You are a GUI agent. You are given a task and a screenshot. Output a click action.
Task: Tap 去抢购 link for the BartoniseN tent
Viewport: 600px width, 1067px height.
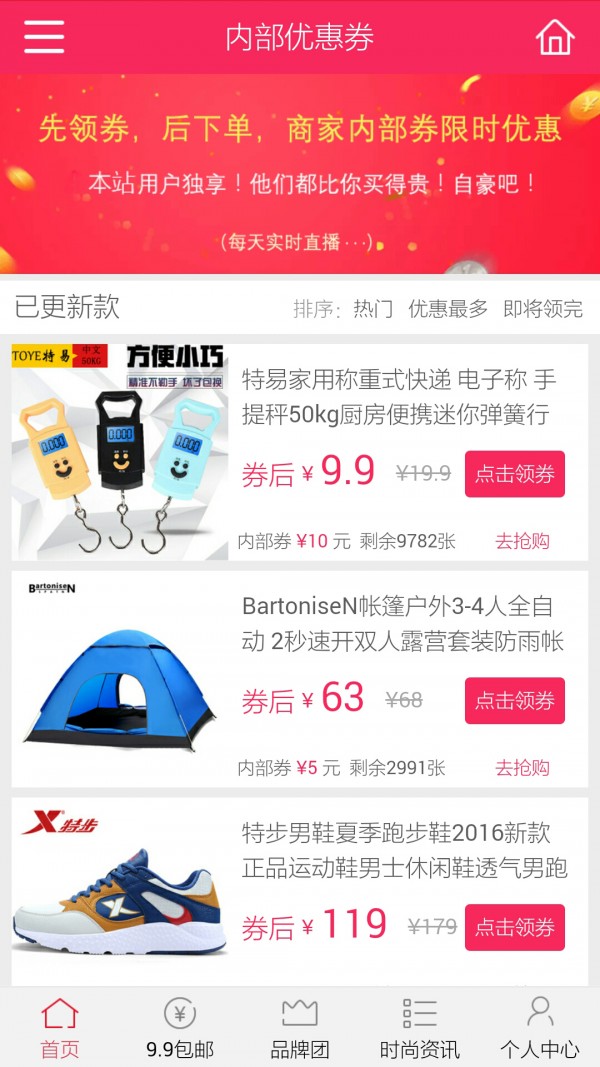click(x=522, y=768)
